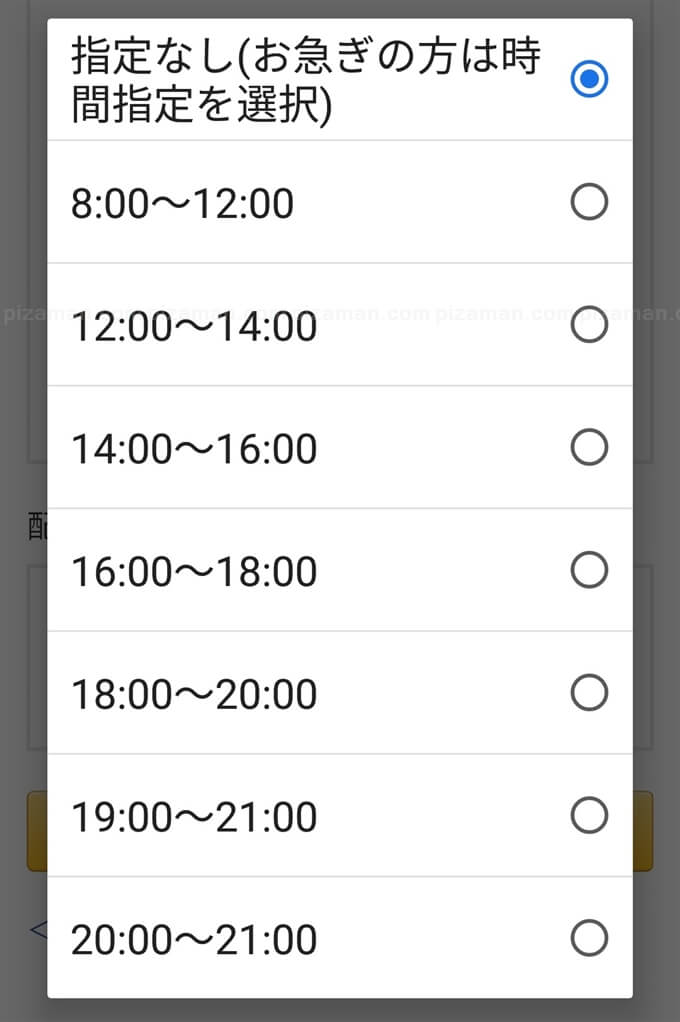This screenshot has height=1022, width=680.
Task: Pick the 12:00〜14:00 delivery window
Action: point(588,326)
